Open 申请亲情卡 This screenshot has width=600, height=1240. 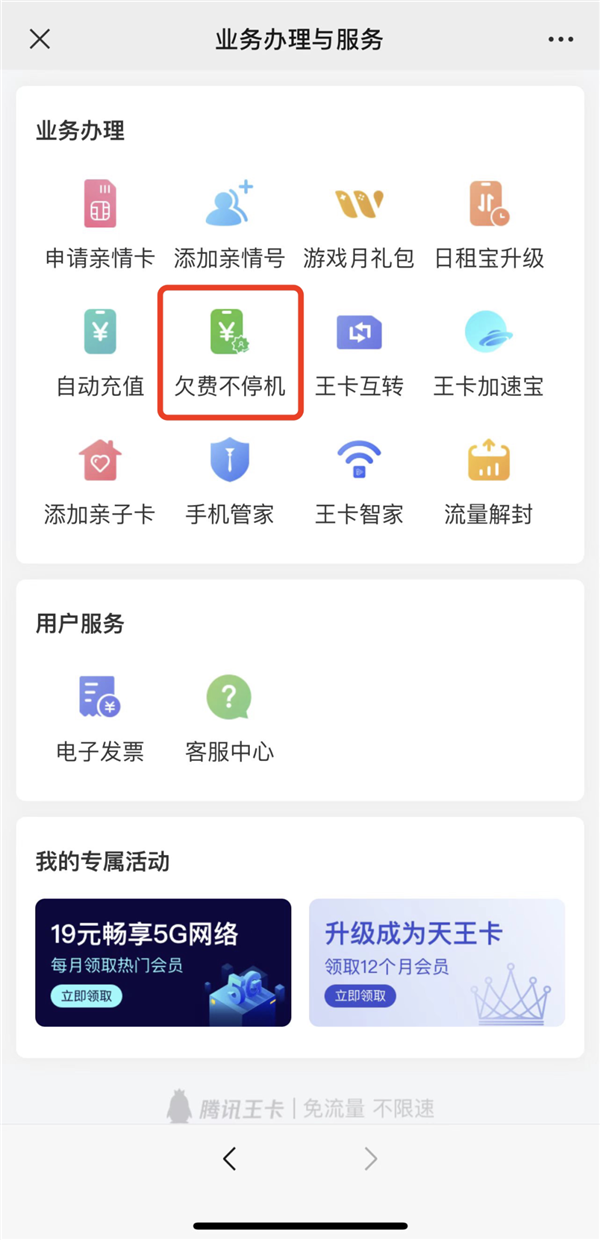click(x=100, y=224)
